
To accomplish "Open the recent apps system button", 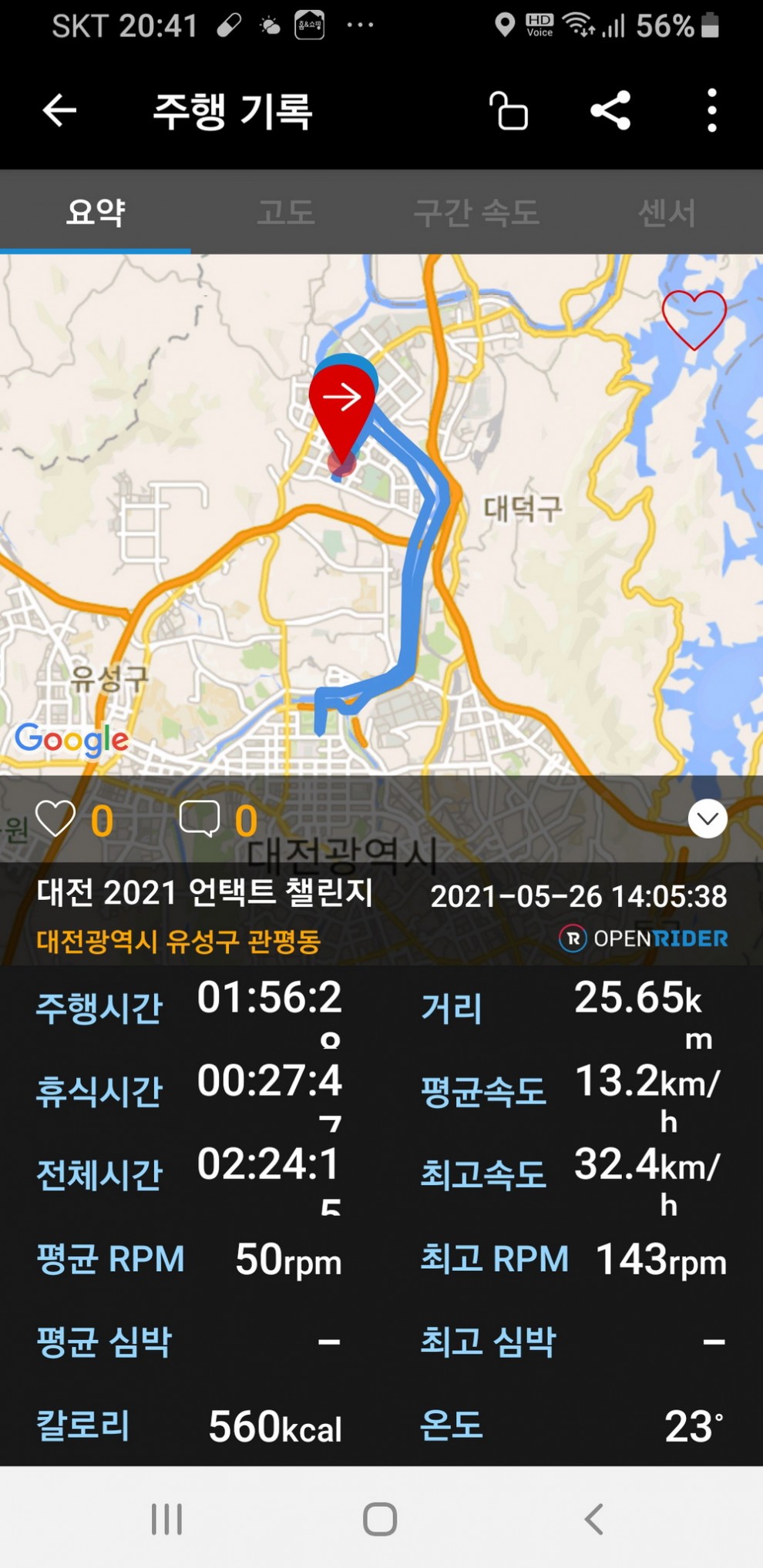I will [166, 1519].
